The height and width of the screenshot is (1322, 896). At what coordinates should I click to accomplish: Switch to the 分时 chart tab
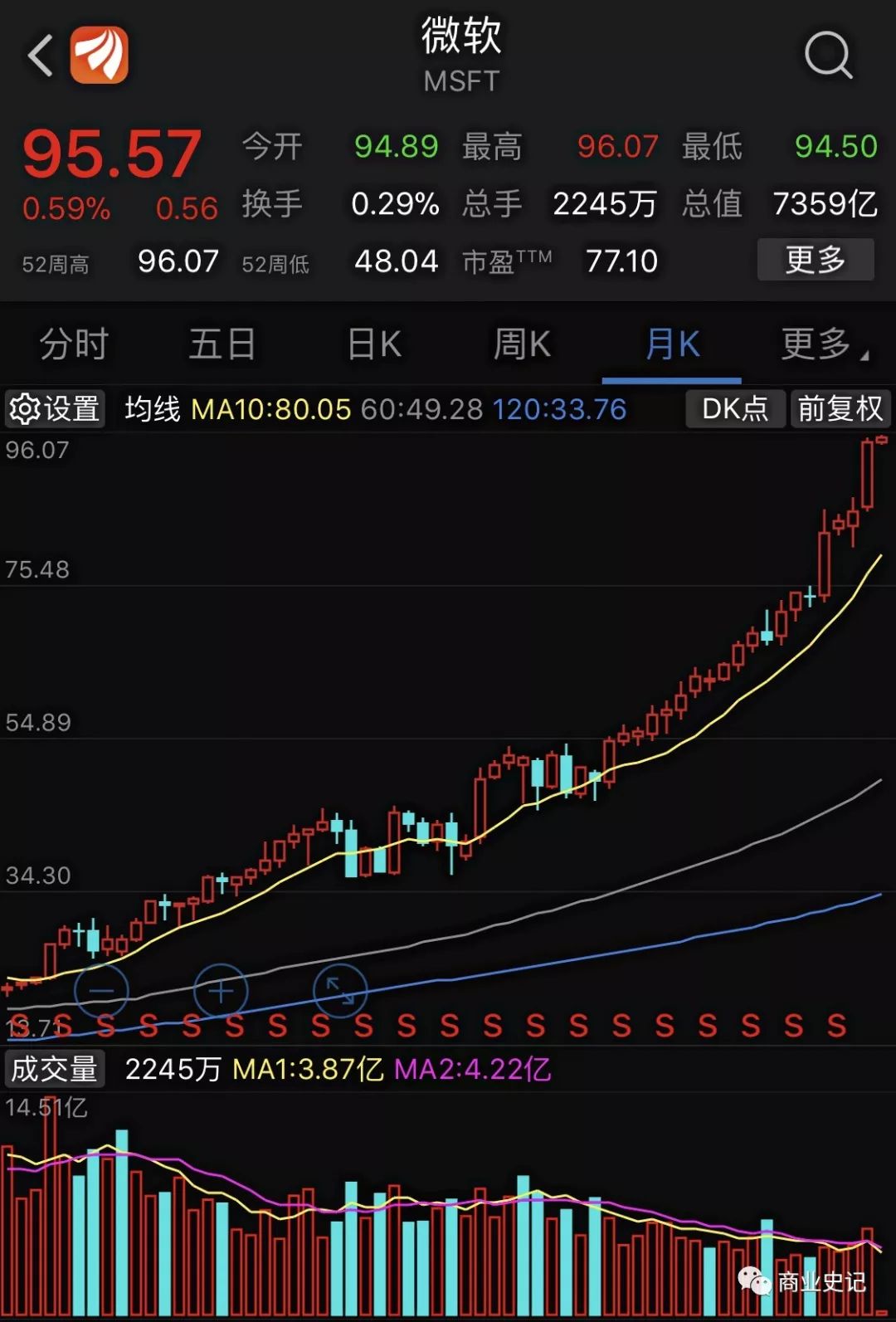74,344
